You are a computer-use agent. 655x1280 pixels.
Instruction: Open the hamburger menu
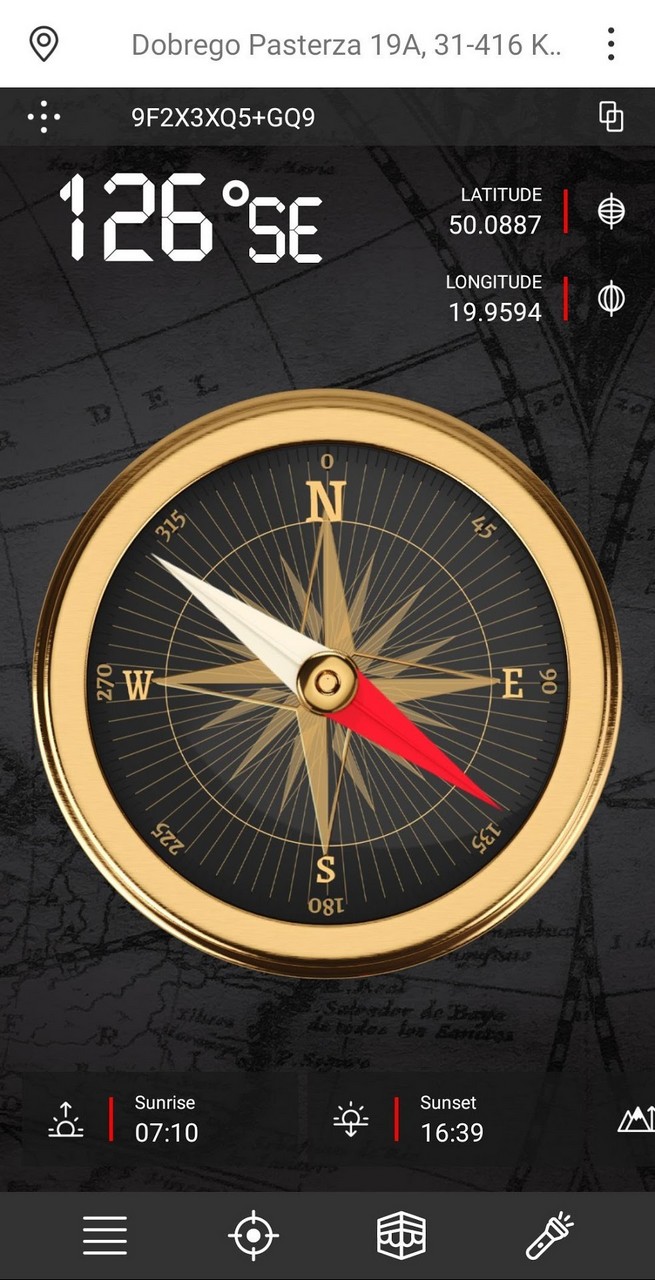(x=105, y=1236)
